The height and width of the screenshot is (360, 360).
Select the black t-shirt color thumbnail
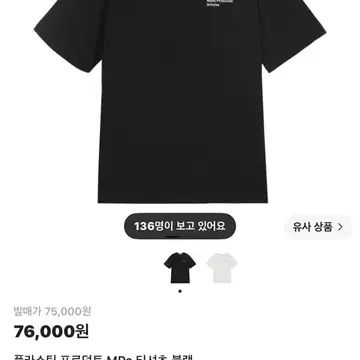[x=180, y=268]
